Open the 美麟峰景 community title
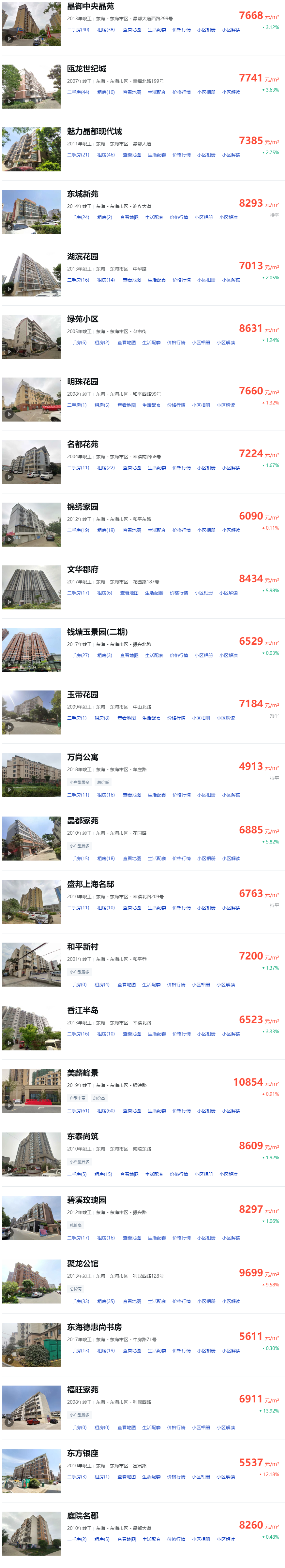The image size is (285, 1568). coord(83,1073)
